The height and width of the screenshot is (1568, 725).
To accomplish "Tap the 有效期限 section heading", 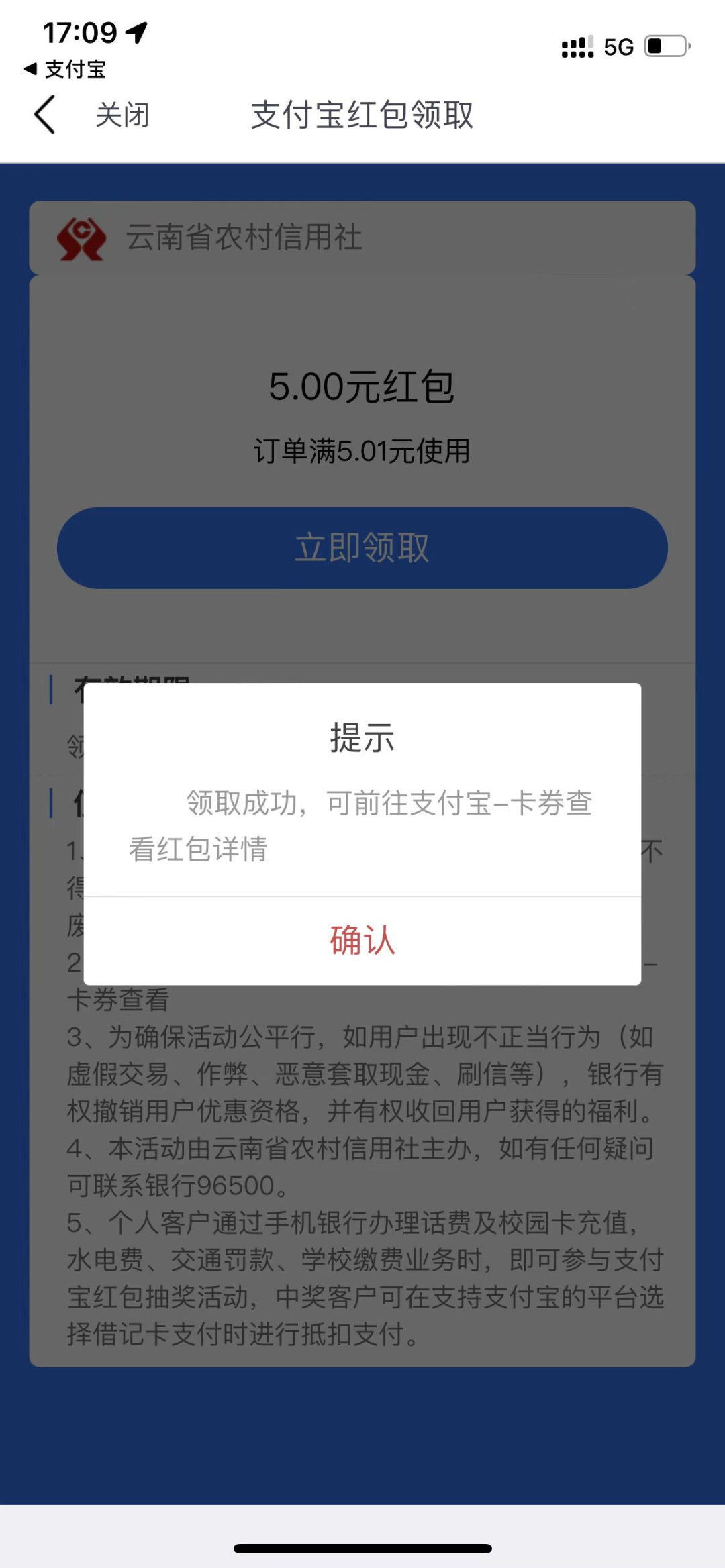I will point(134,683).
